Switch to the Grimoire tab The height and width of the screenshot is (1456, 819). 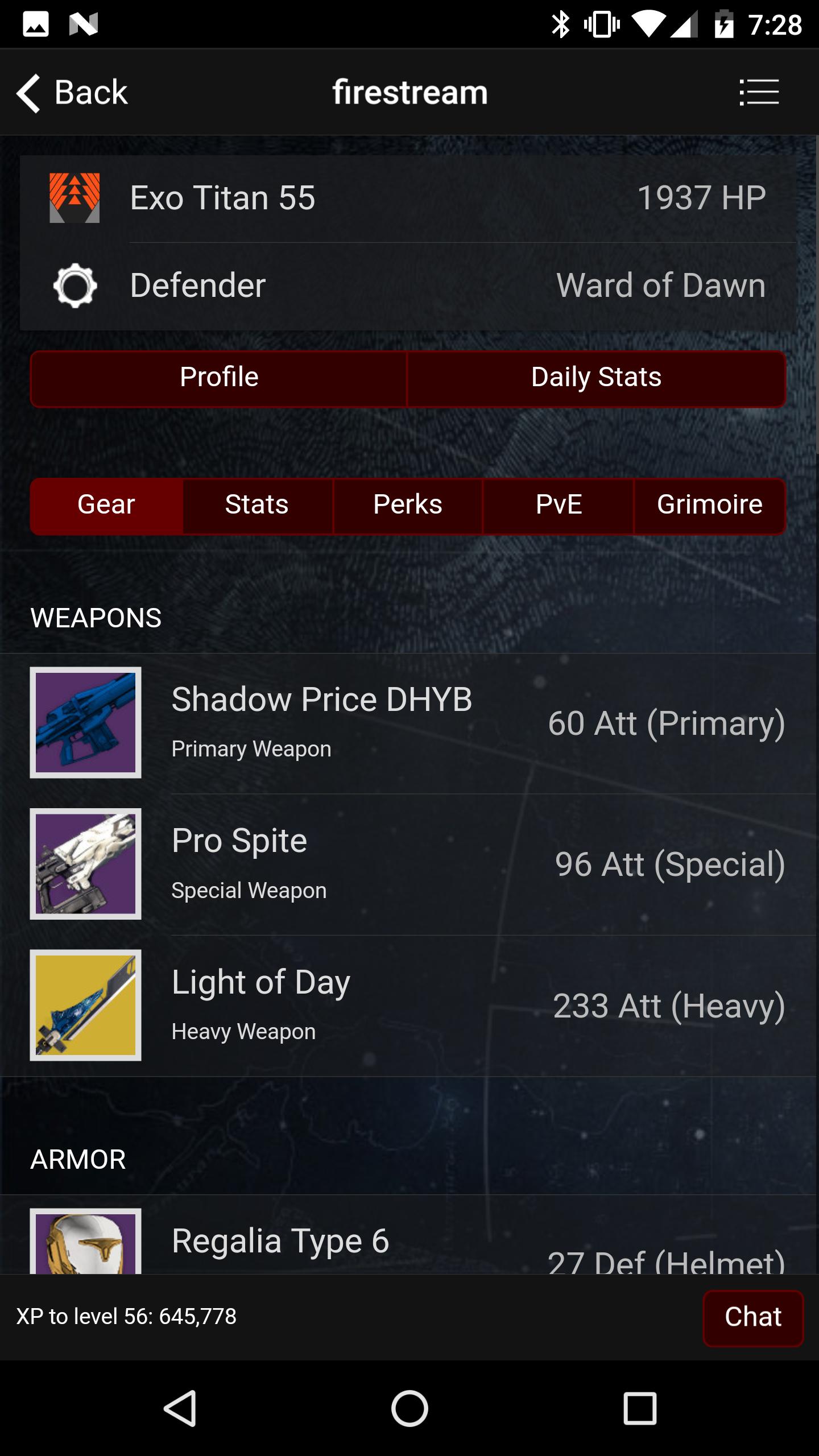[x=710, y=504]
